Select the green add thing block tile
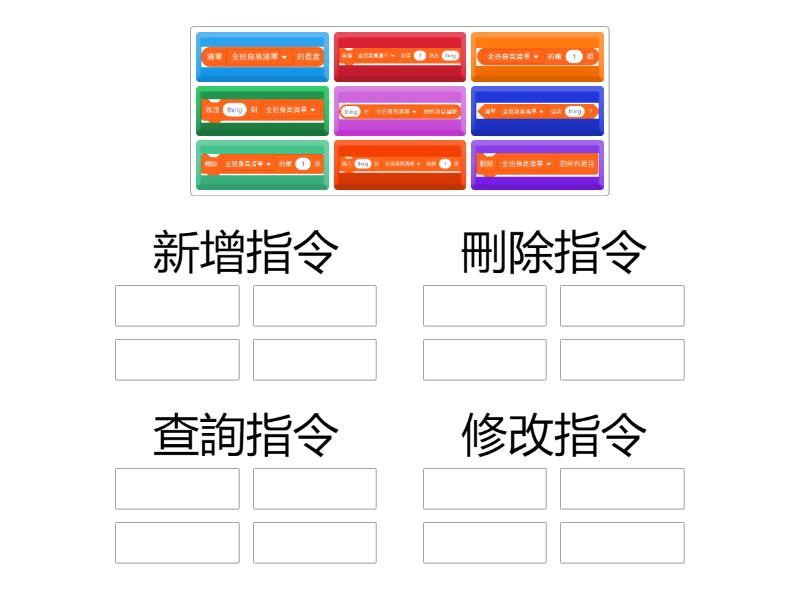The width and height of the screenshot is (800, 600). [262, 110]
